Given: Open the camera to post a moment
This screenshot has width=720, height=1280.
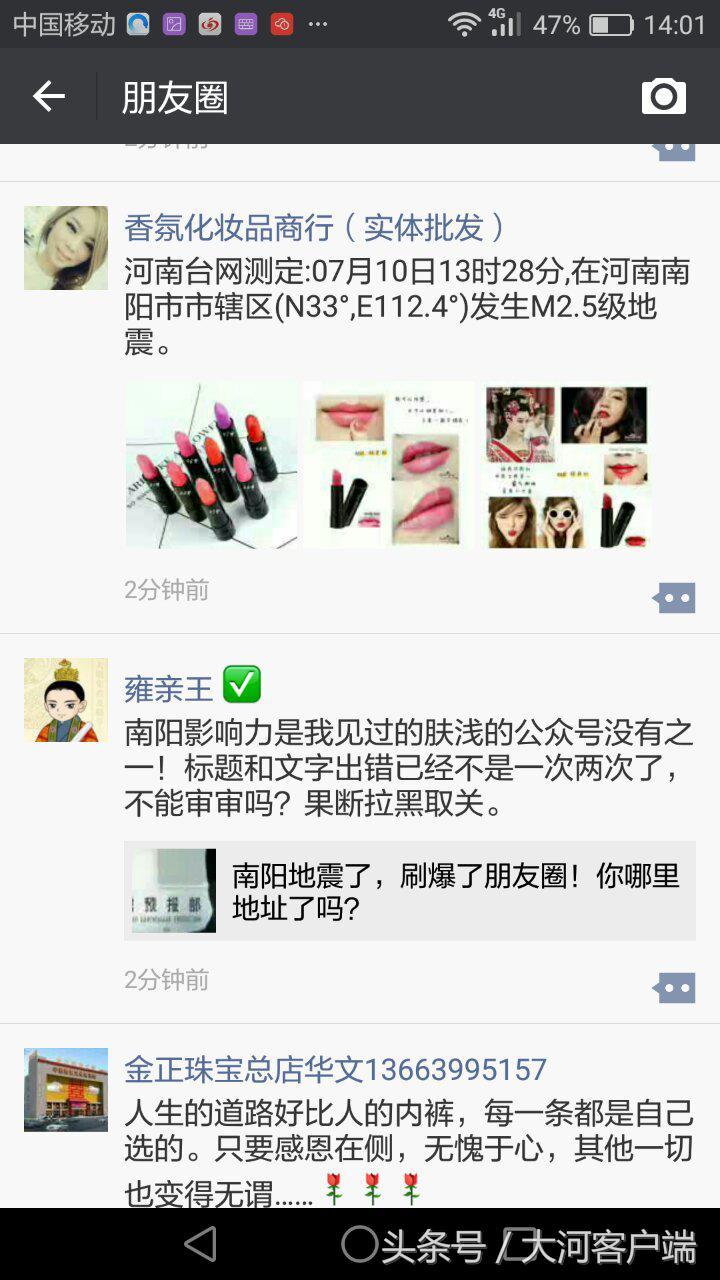Looking at the screenshot, I should [x=663, y=96].
